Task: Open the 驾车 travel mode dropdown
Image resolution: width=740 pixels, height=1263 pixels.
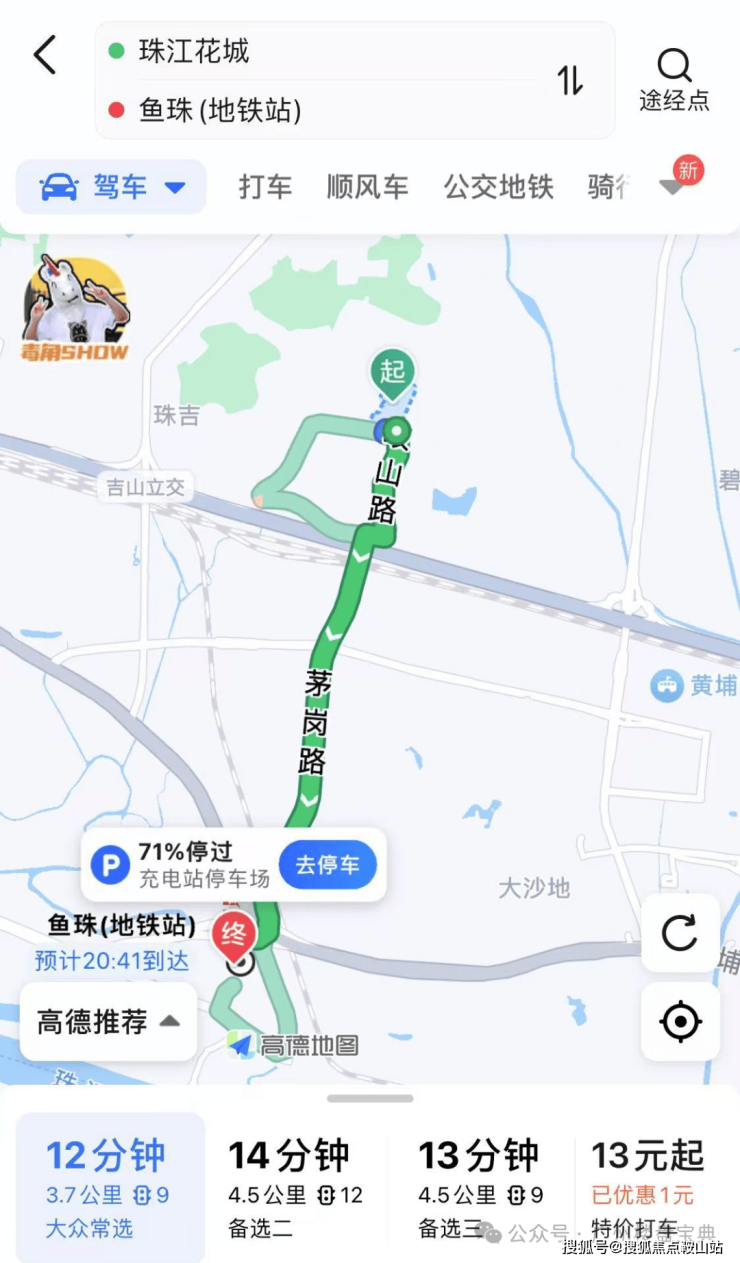Action: click(x=112, y=187)
